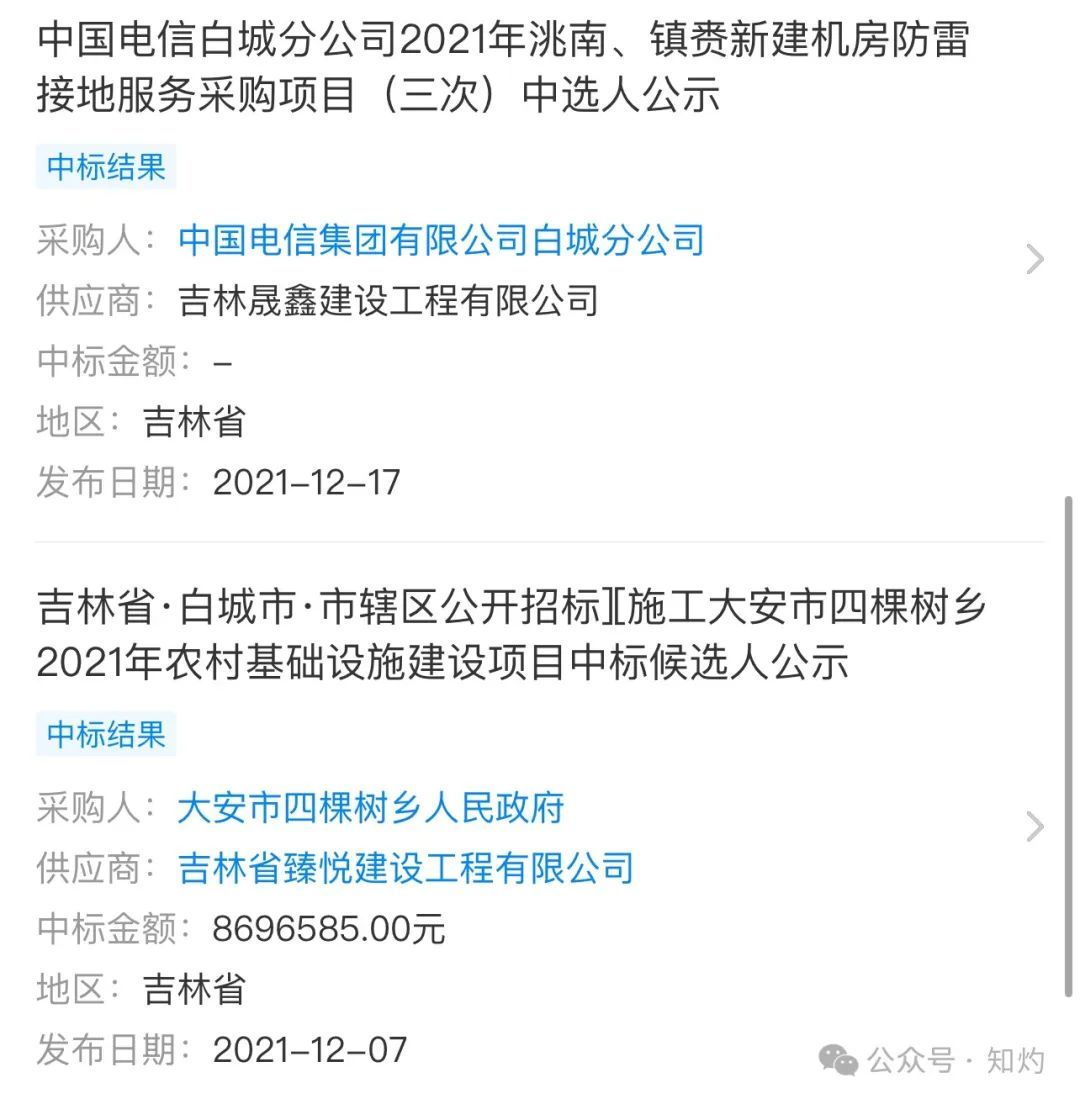Screen dimensions: 1080x1104
Task: View purchaser 中国电信集团有限公司白城分公司
Action: tap(441, 240)
